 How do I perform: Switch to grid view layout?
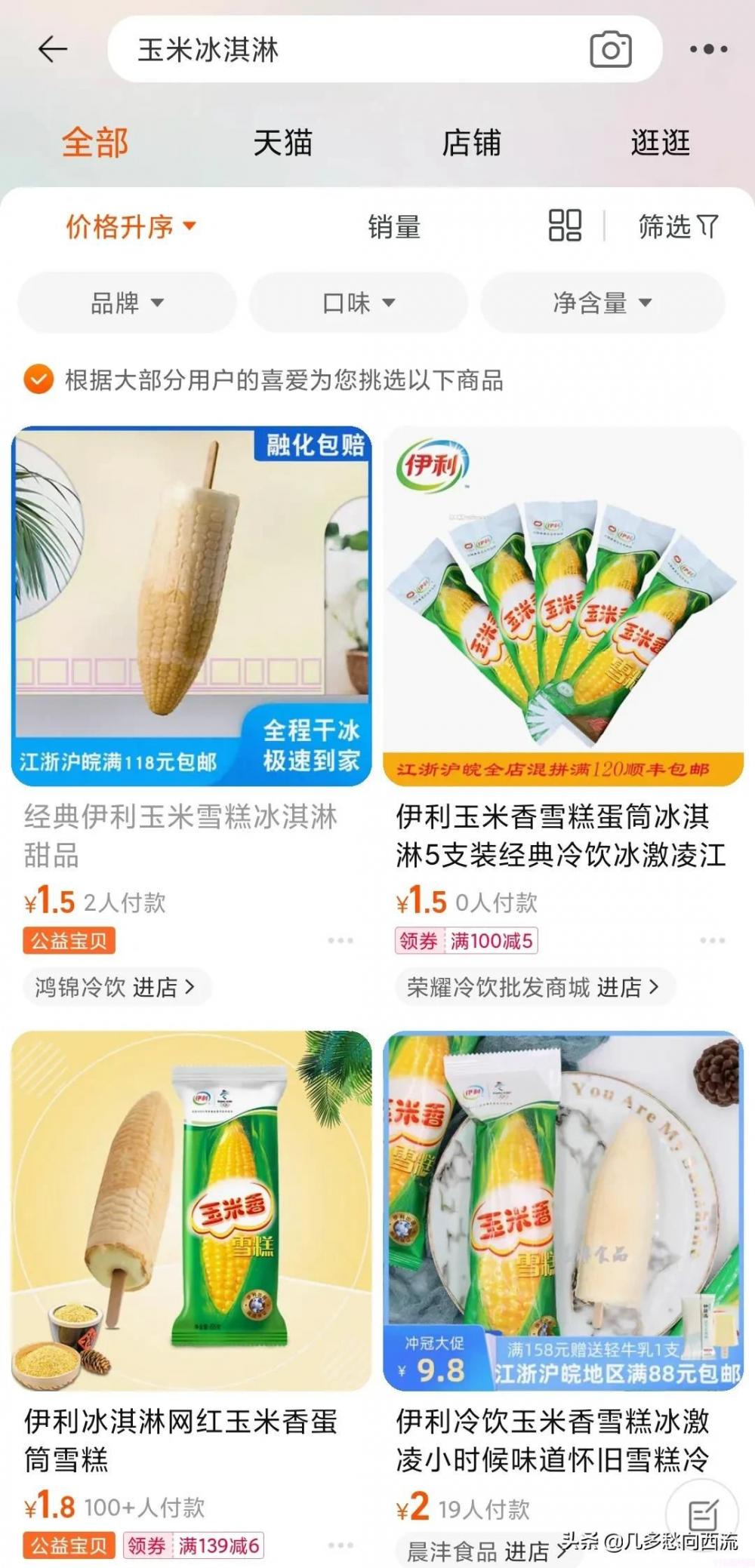tap(566, 227)
